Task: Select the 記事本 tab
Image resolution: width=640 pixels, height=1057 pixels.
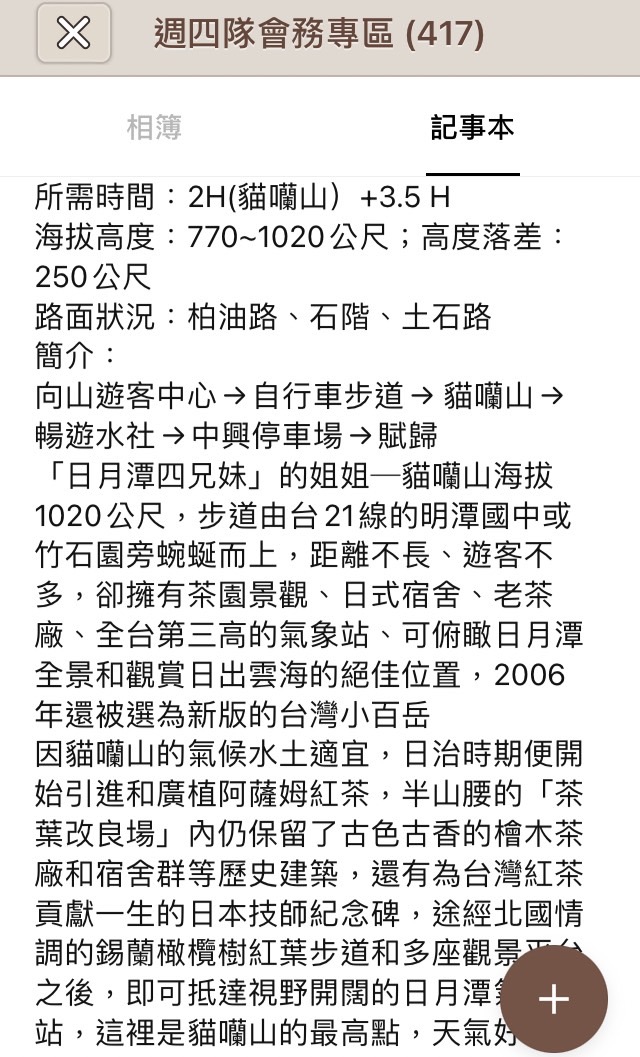Action: 472,128
